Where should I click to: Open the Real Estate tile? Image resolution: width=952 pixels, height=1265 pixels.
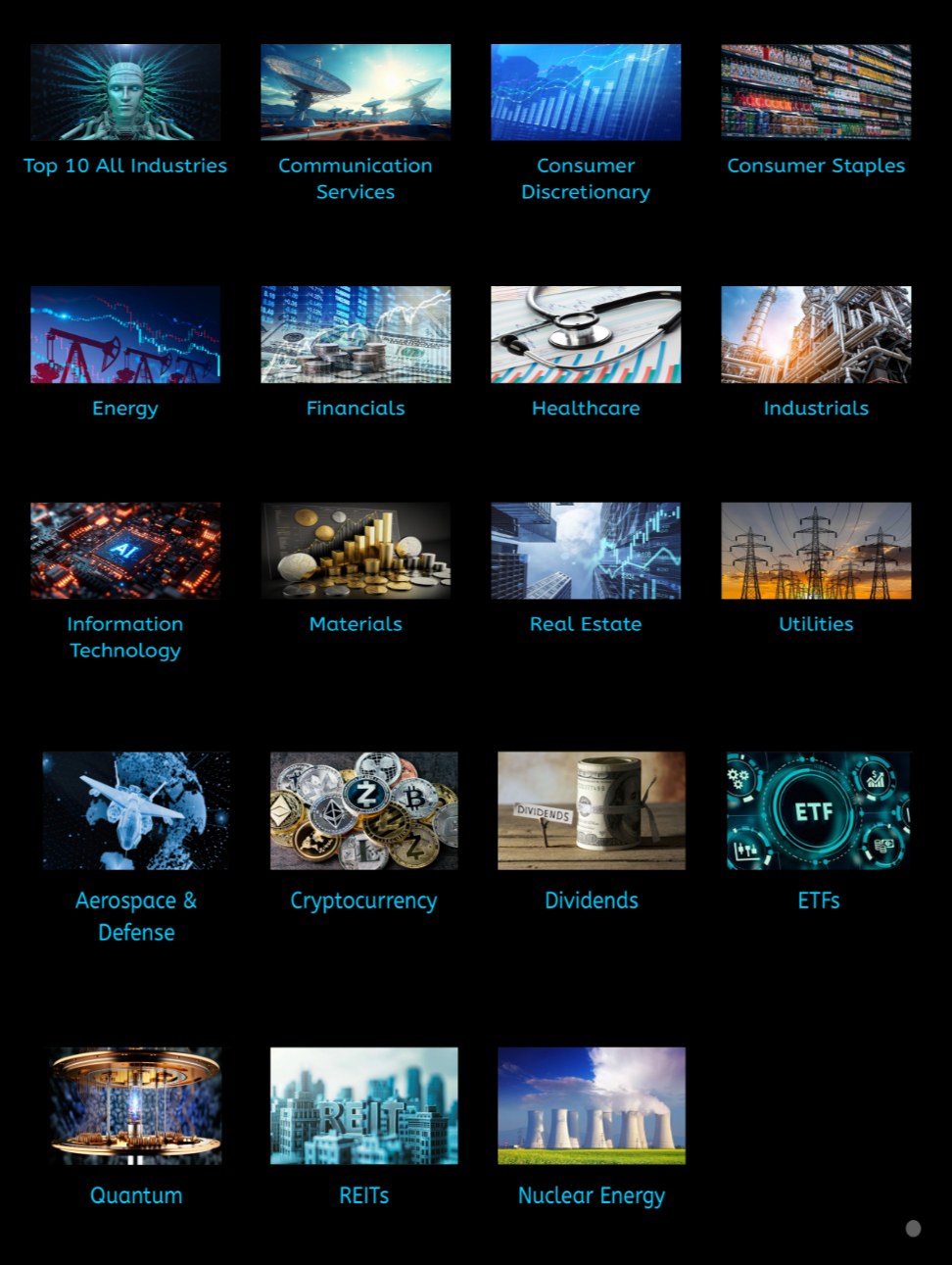click(586, 551)
